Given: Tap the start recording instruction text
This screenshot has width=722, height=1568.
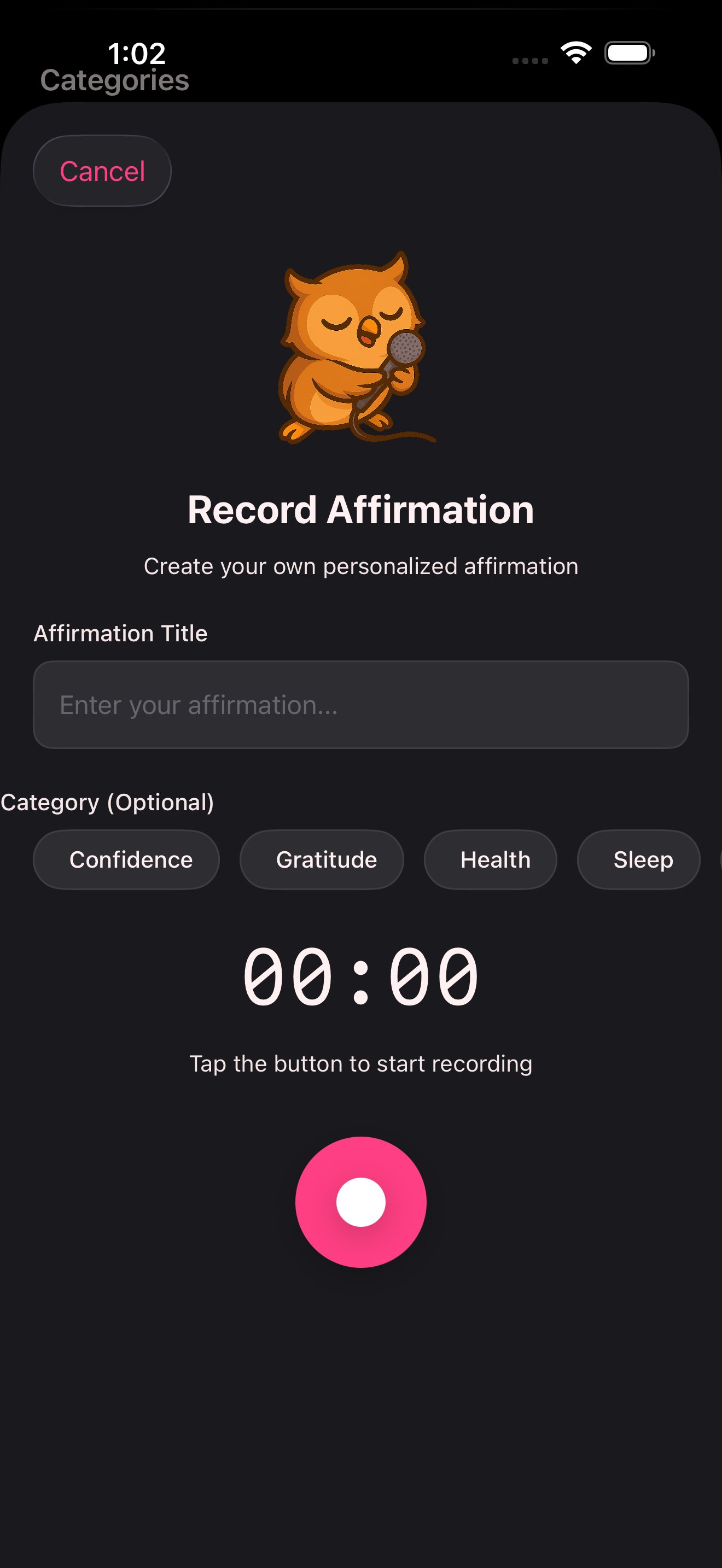Looking at the screenshot, I should click(x=361, y=1063).
